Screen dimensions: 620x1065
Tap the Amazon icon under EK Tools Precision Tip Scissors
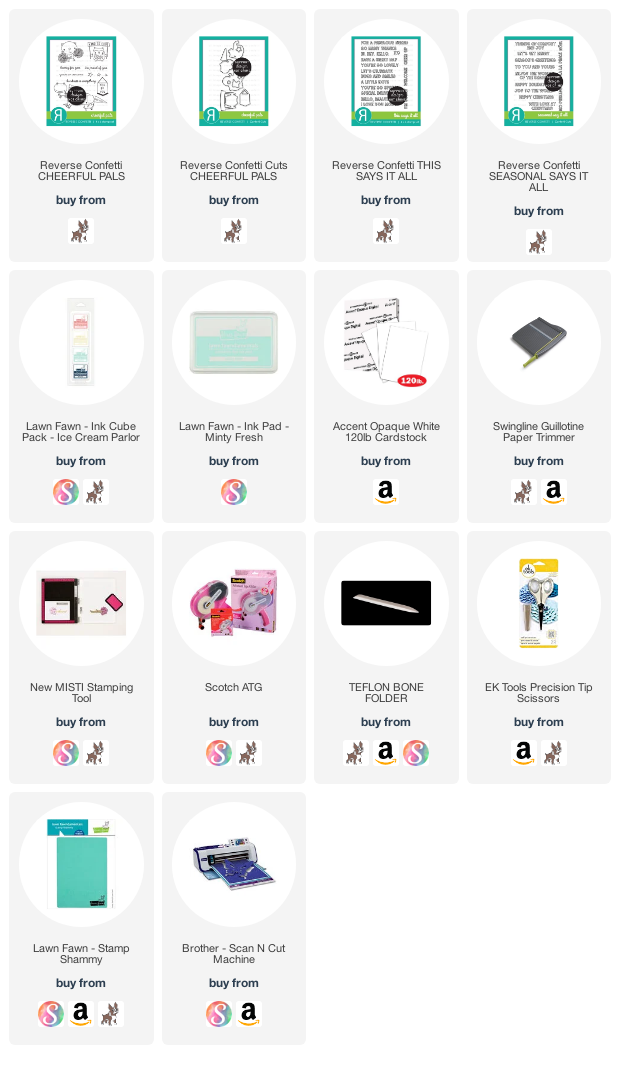pyautogui.click(x=524, y=753)
